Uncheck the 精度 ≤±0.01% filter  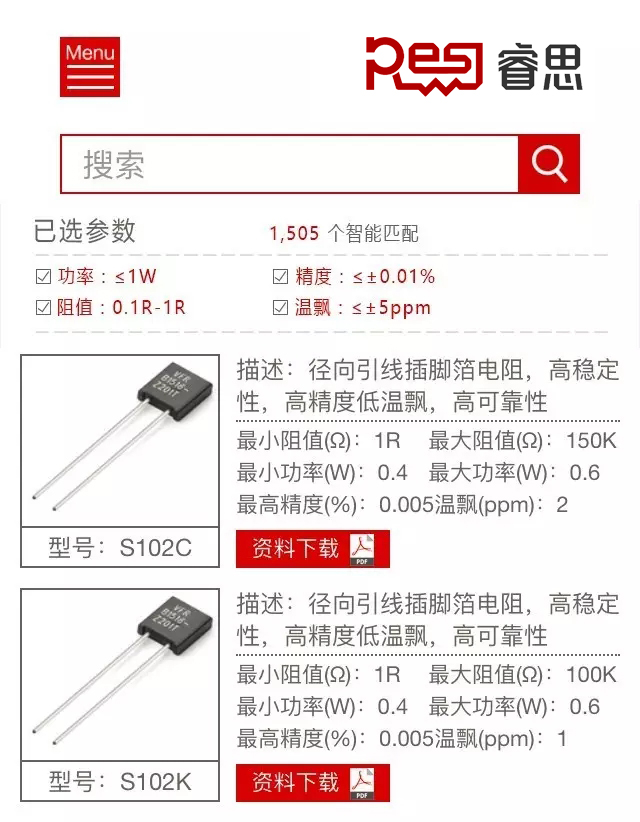[x=280, y=277]
